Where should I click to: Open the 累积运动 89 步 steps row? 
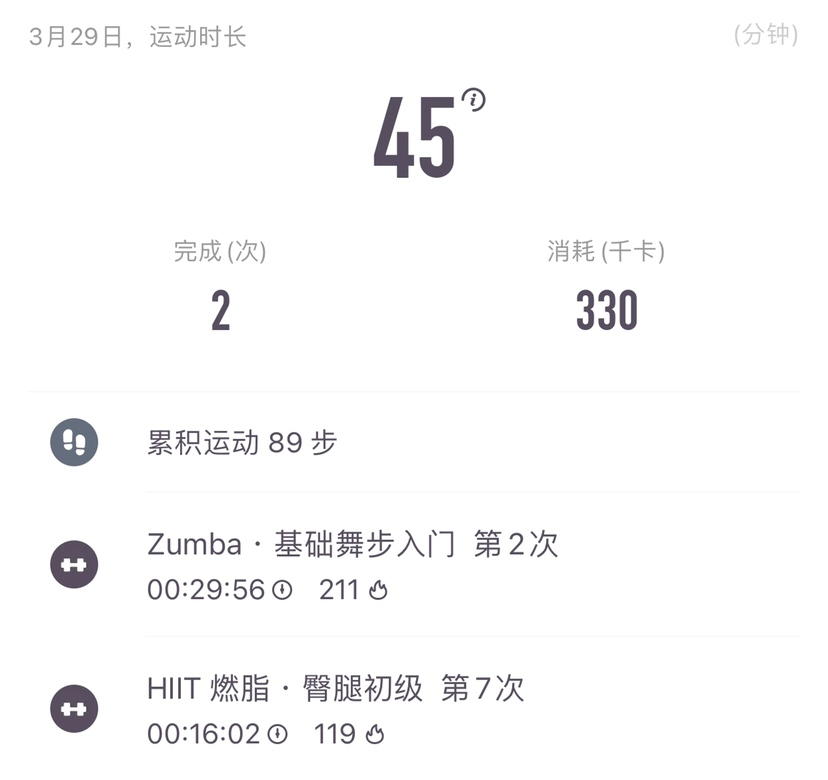(x=243, y=442)
